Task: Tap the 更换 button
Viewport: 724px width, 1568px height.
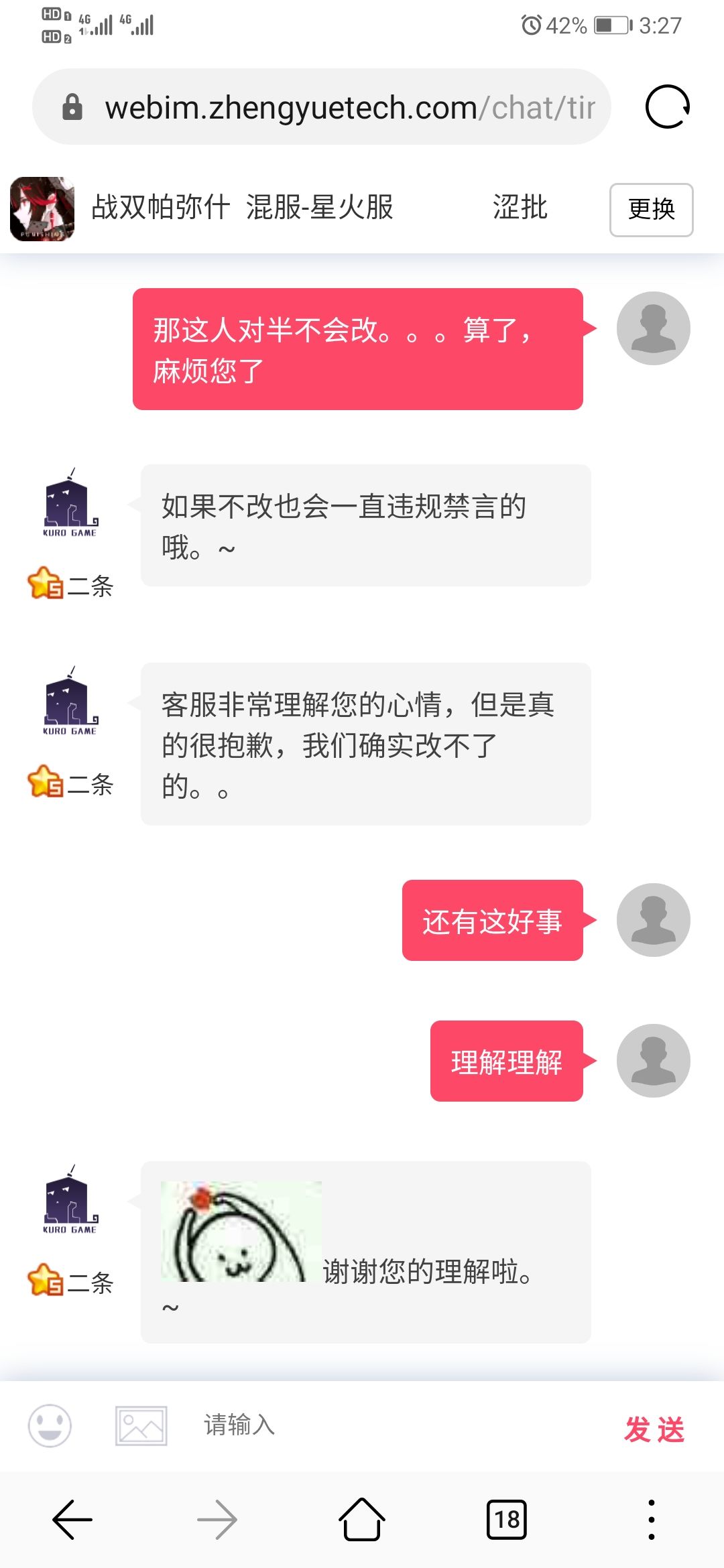Action: 651,209
